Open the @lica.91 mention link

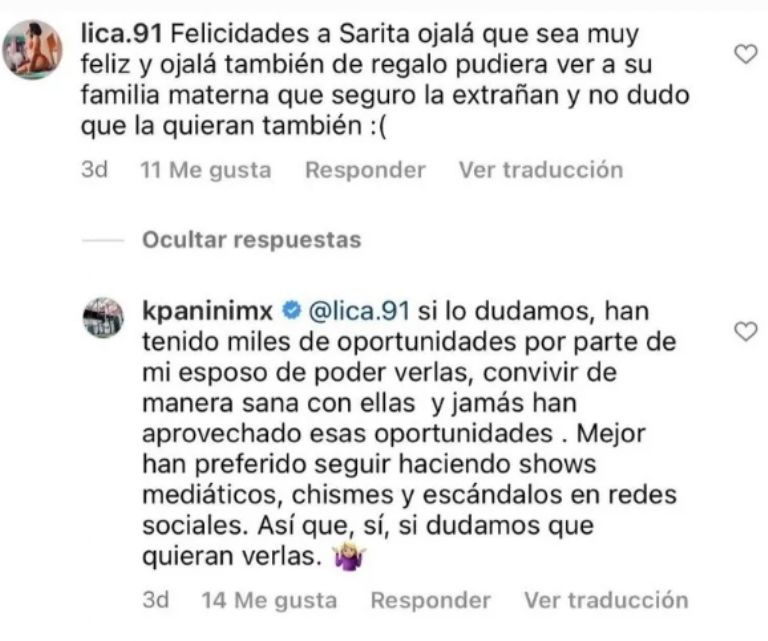(x=359, y=311)
